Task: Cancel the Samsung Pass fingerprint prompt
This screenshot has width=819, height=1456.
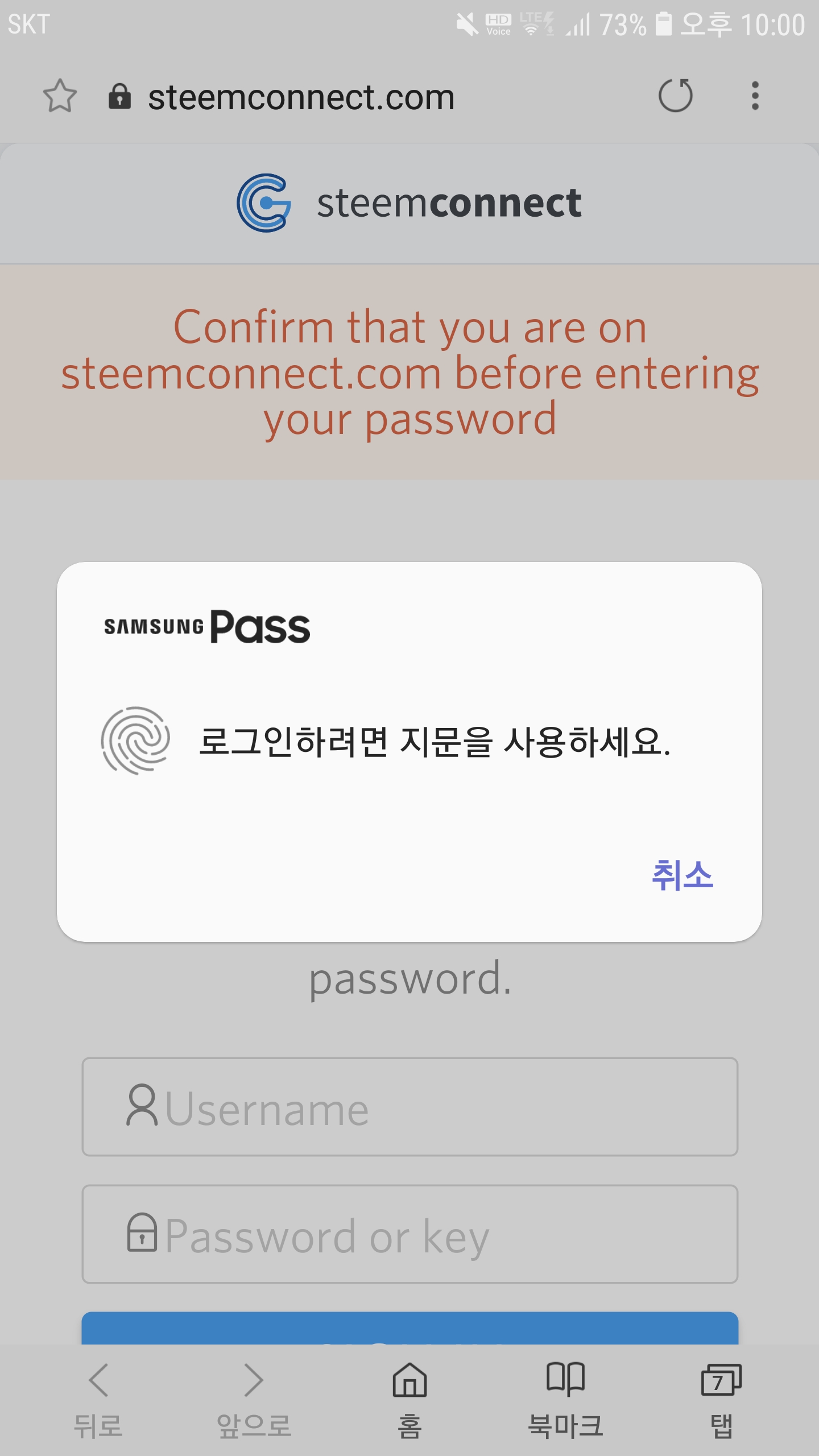Action: [x=681, y=875]
